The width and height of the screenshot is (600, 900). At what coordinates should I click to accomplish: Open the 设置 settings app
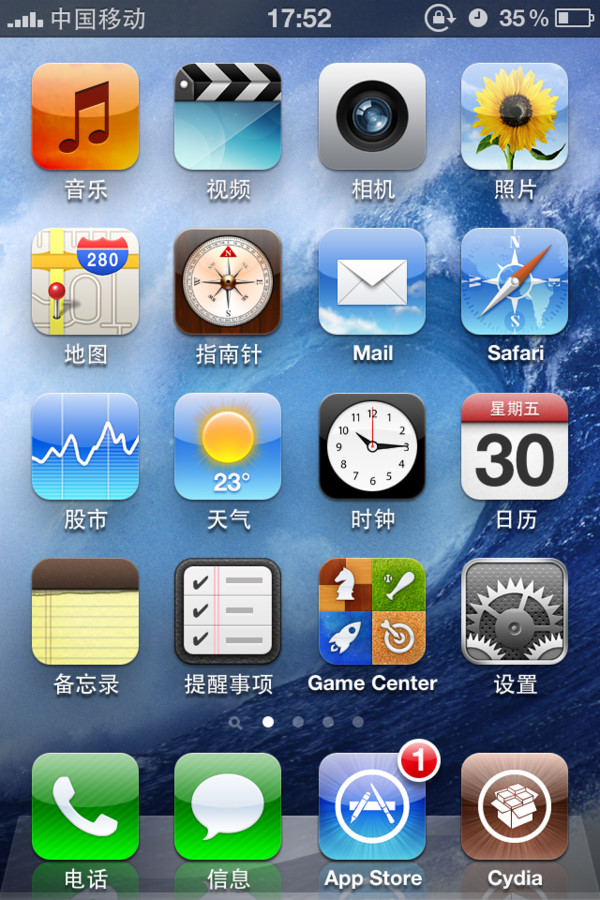point(514,611)
